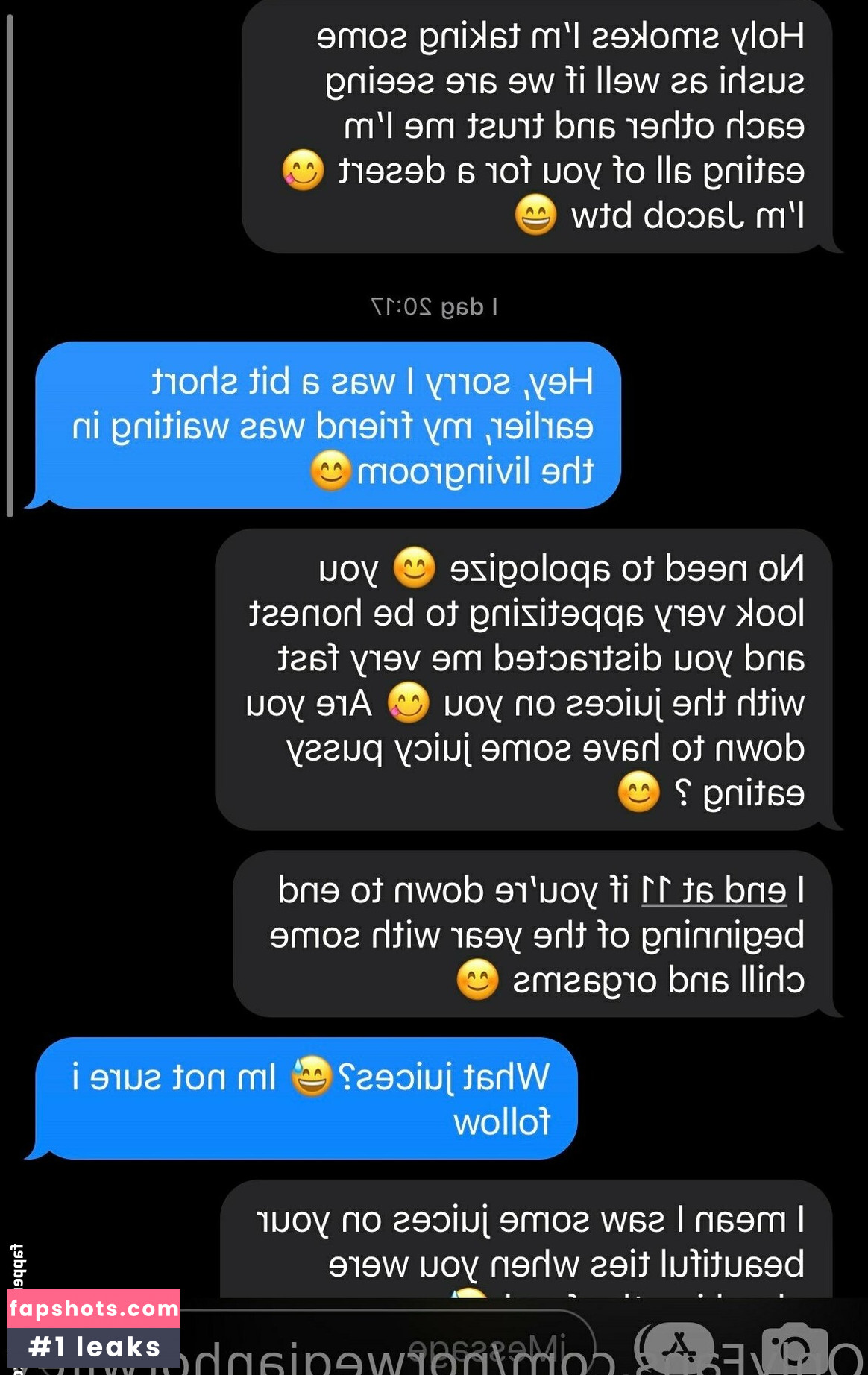868x1375 pixels.
Task: Tap the underlined "end at 11" time link
Action: pos(714,890)
